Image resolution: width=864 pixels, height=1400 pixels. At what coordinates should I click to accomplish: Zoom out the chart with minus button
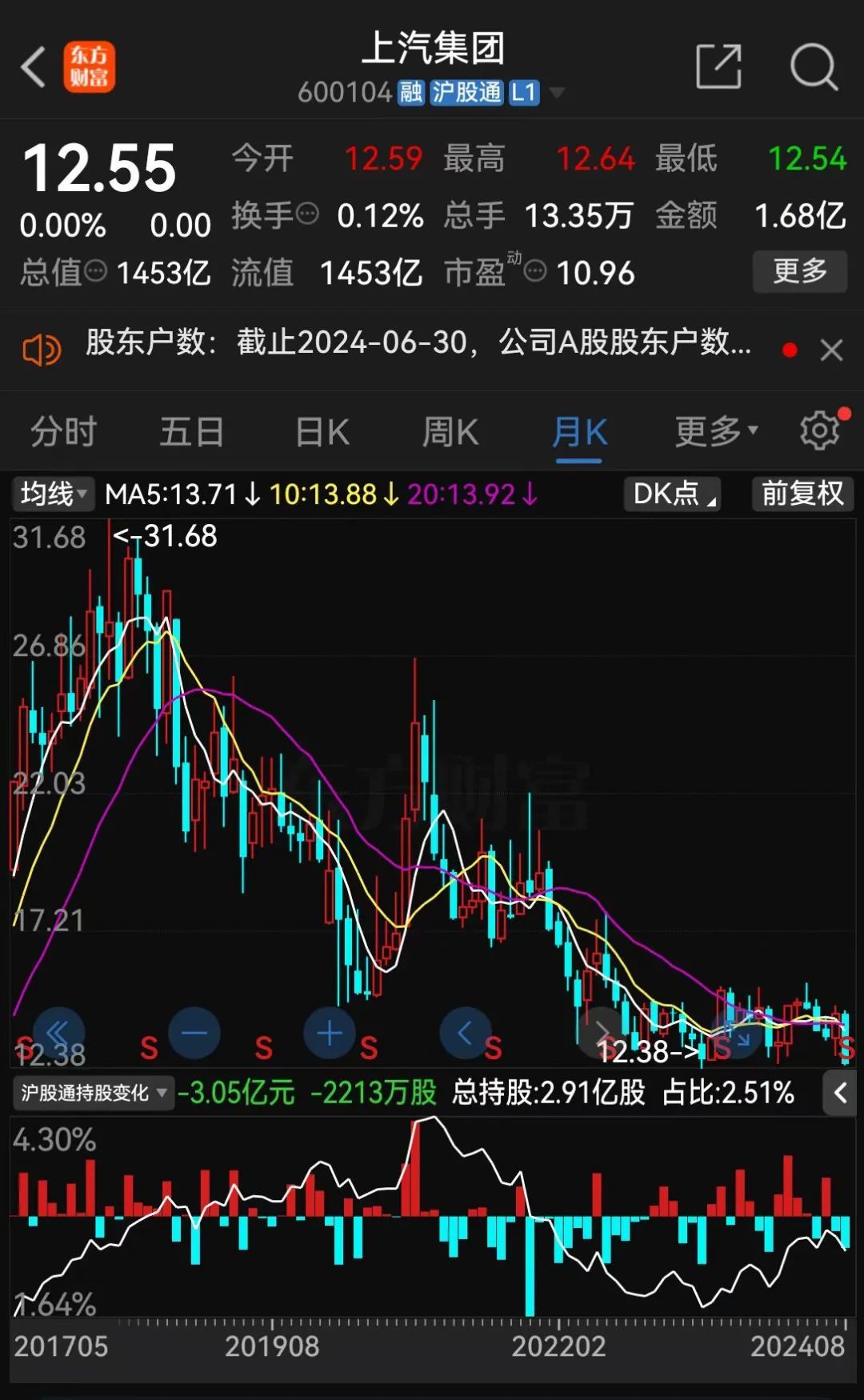(x=194, y=1033)
